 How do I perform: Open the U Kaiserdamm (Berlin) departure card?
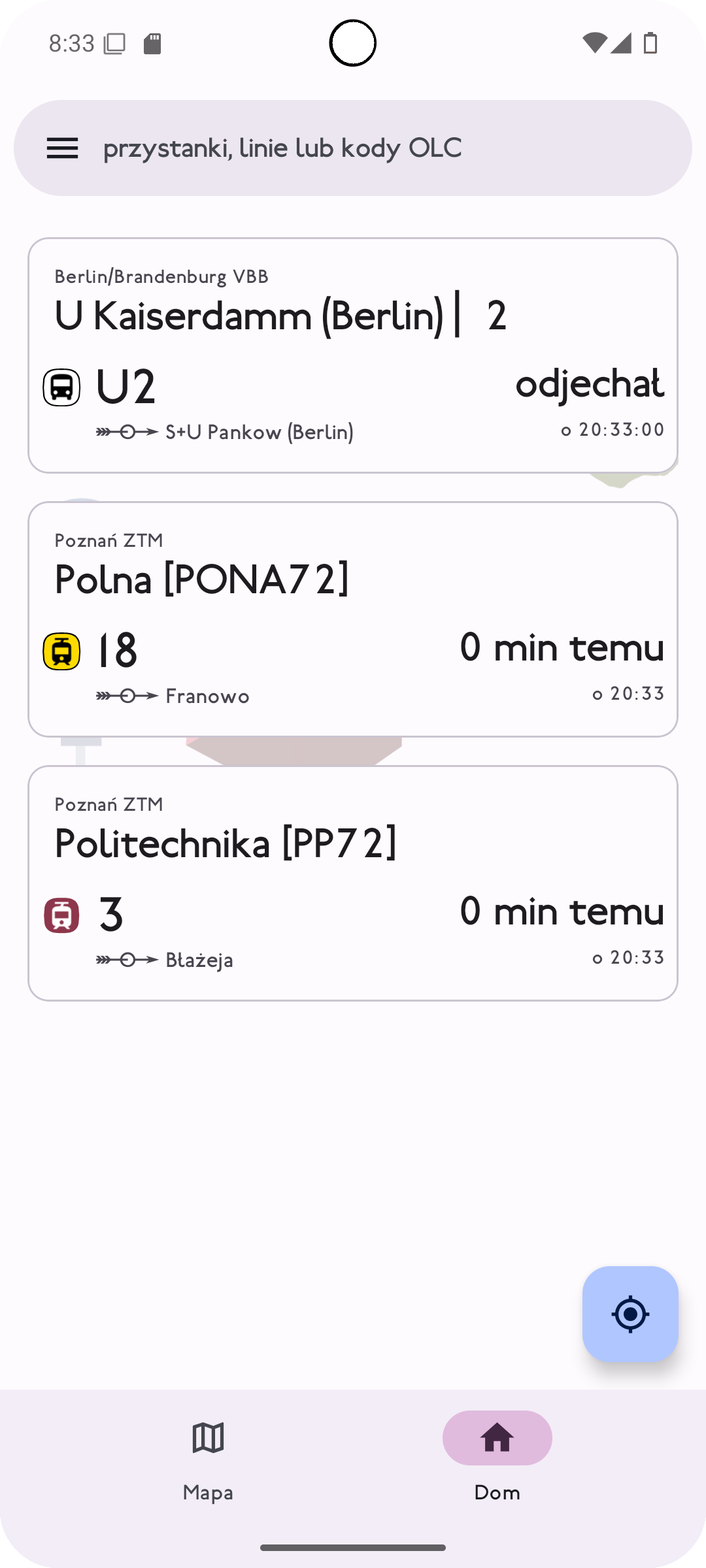click(x=353, y=355)
